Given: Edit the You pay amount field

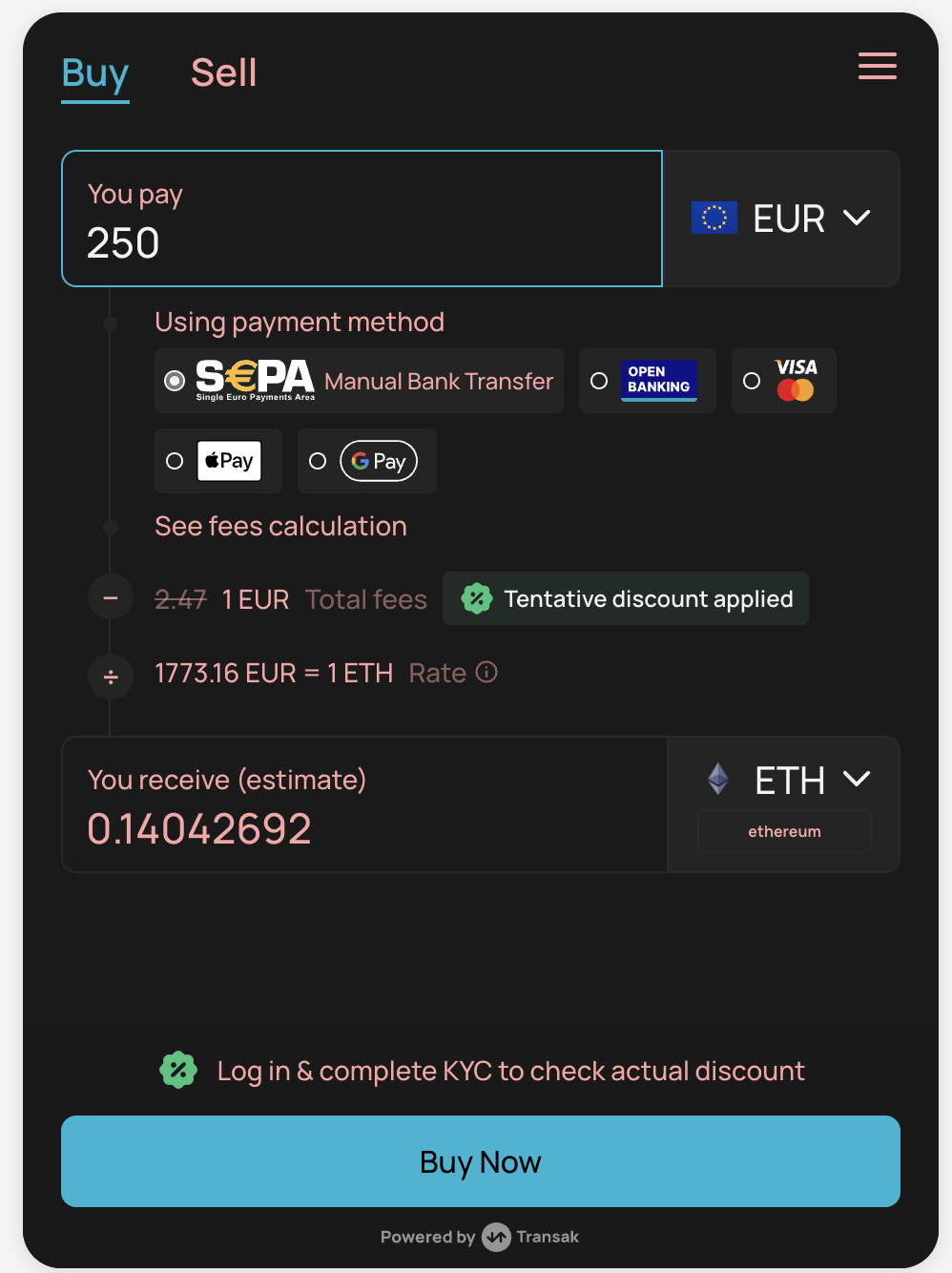Looking at the screenshot, I should point(361,242).
